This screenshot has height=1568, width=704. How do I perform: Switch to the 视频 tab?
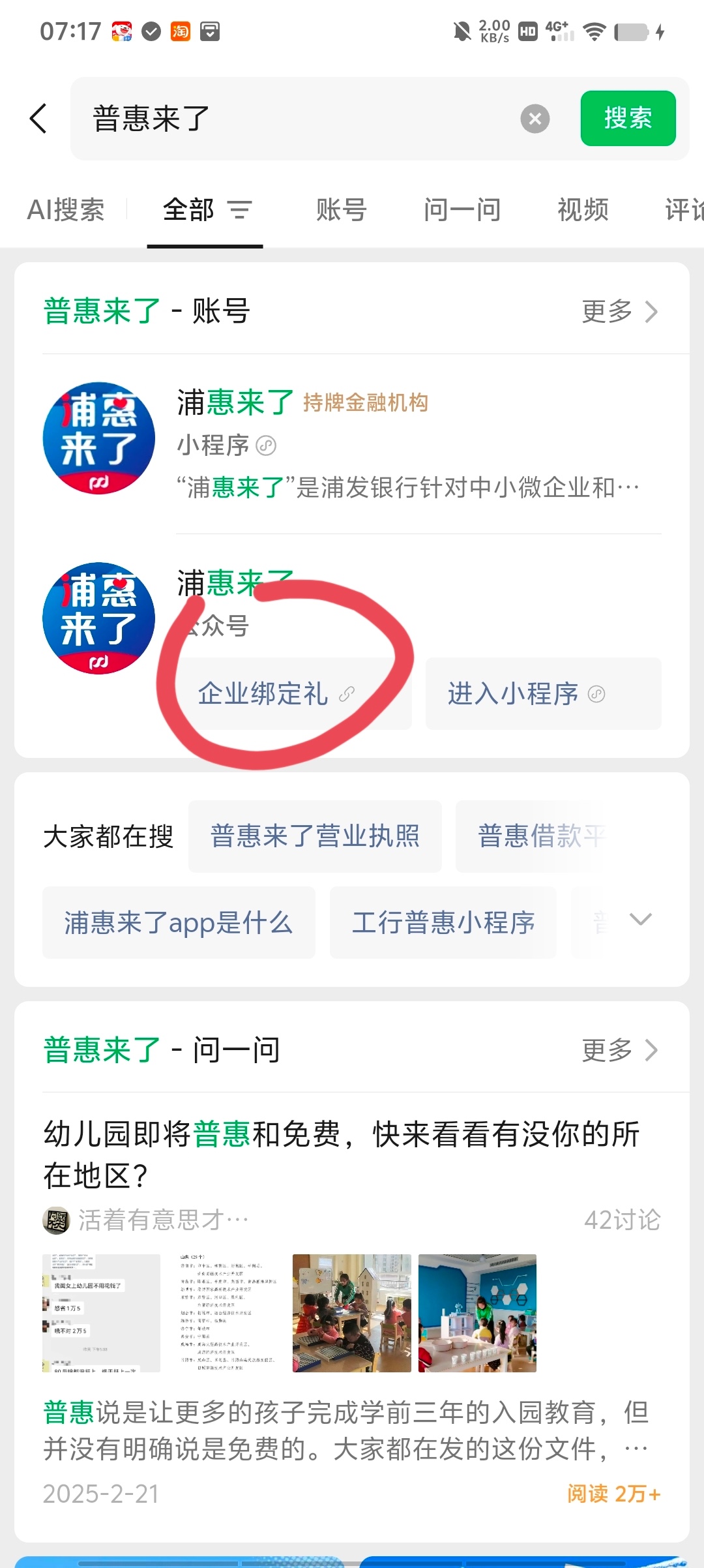(583, 210)
